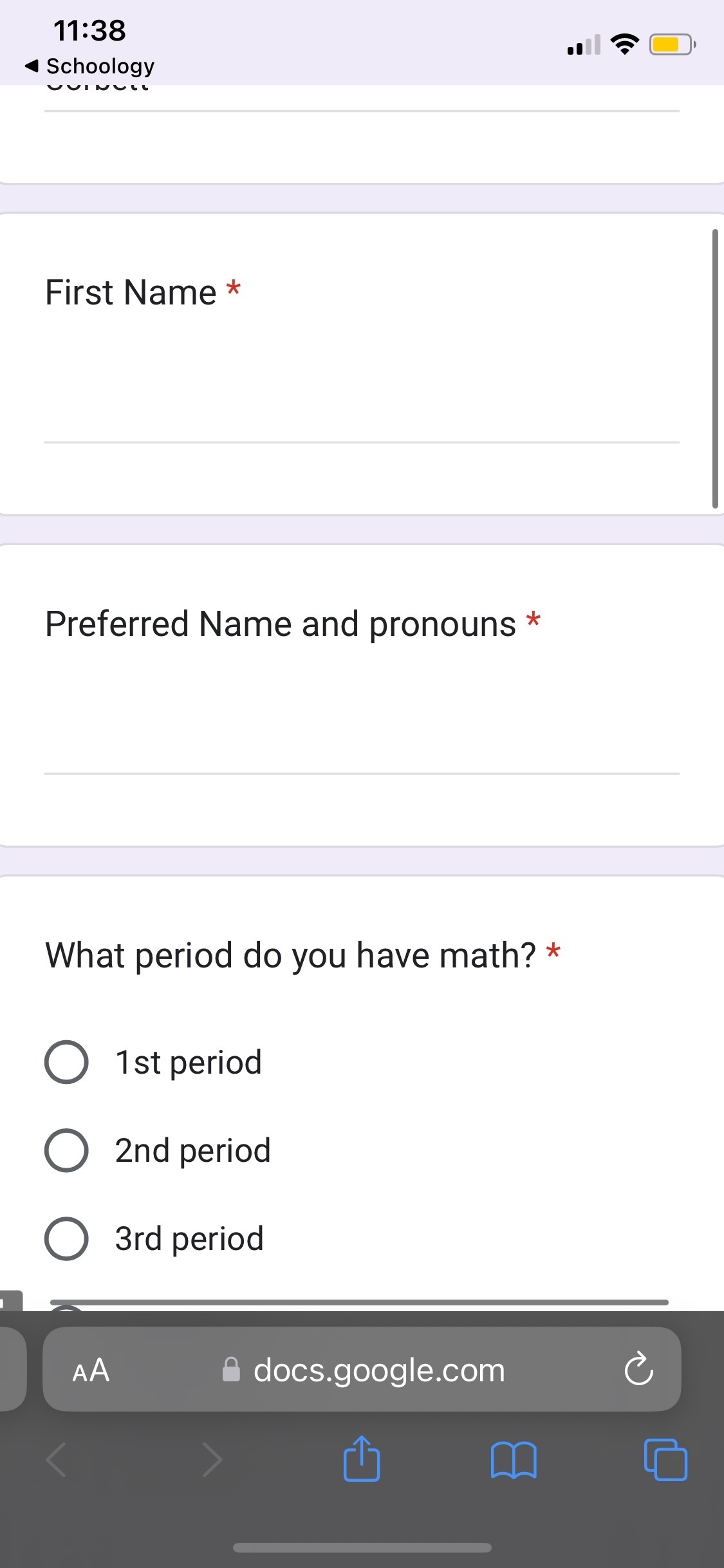This screenshot has height=1568, width=724.
Task: Tap the forward navigation chevron
Action: (x=212, y=1459)
